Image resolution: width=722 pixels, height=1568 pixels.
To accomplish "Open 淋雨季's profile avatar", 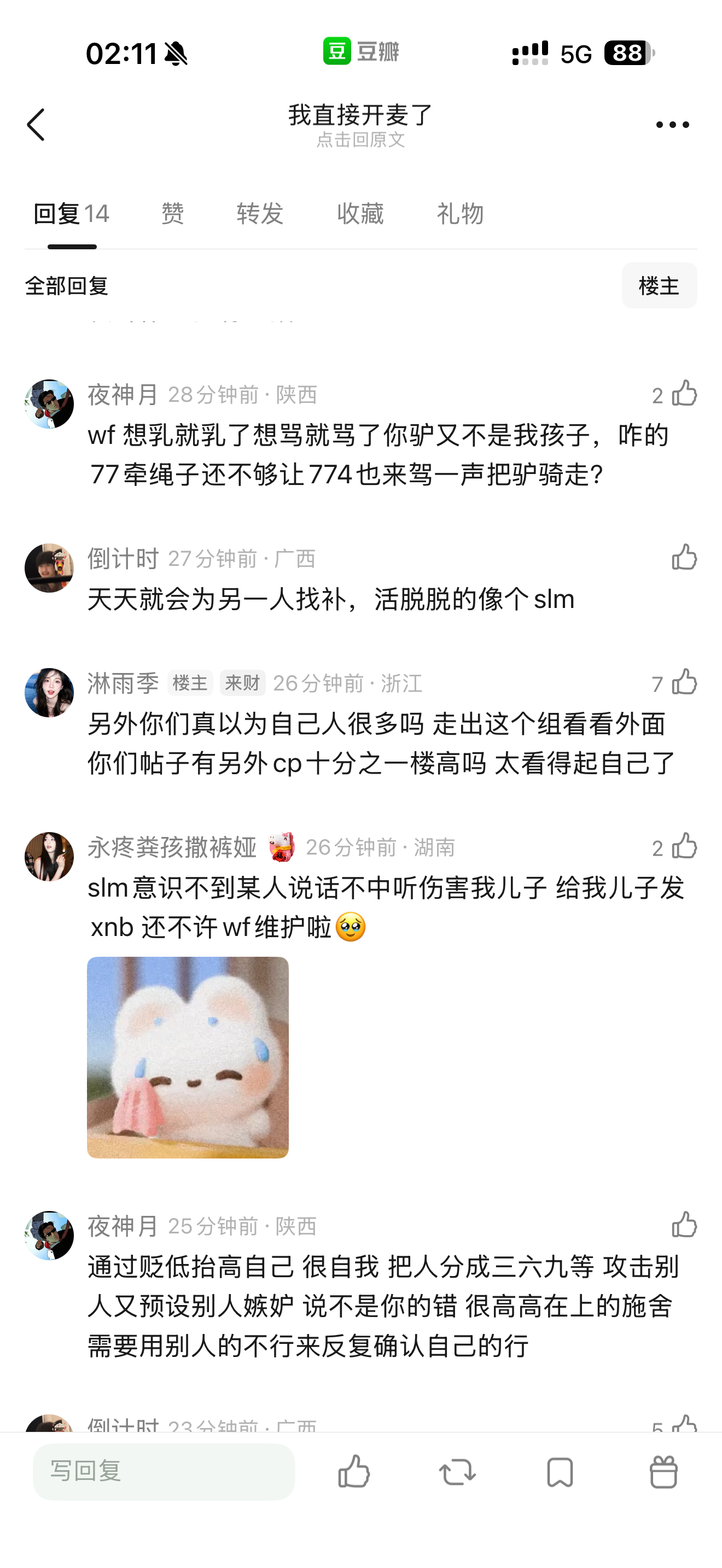I will click(x=49, y=693).
